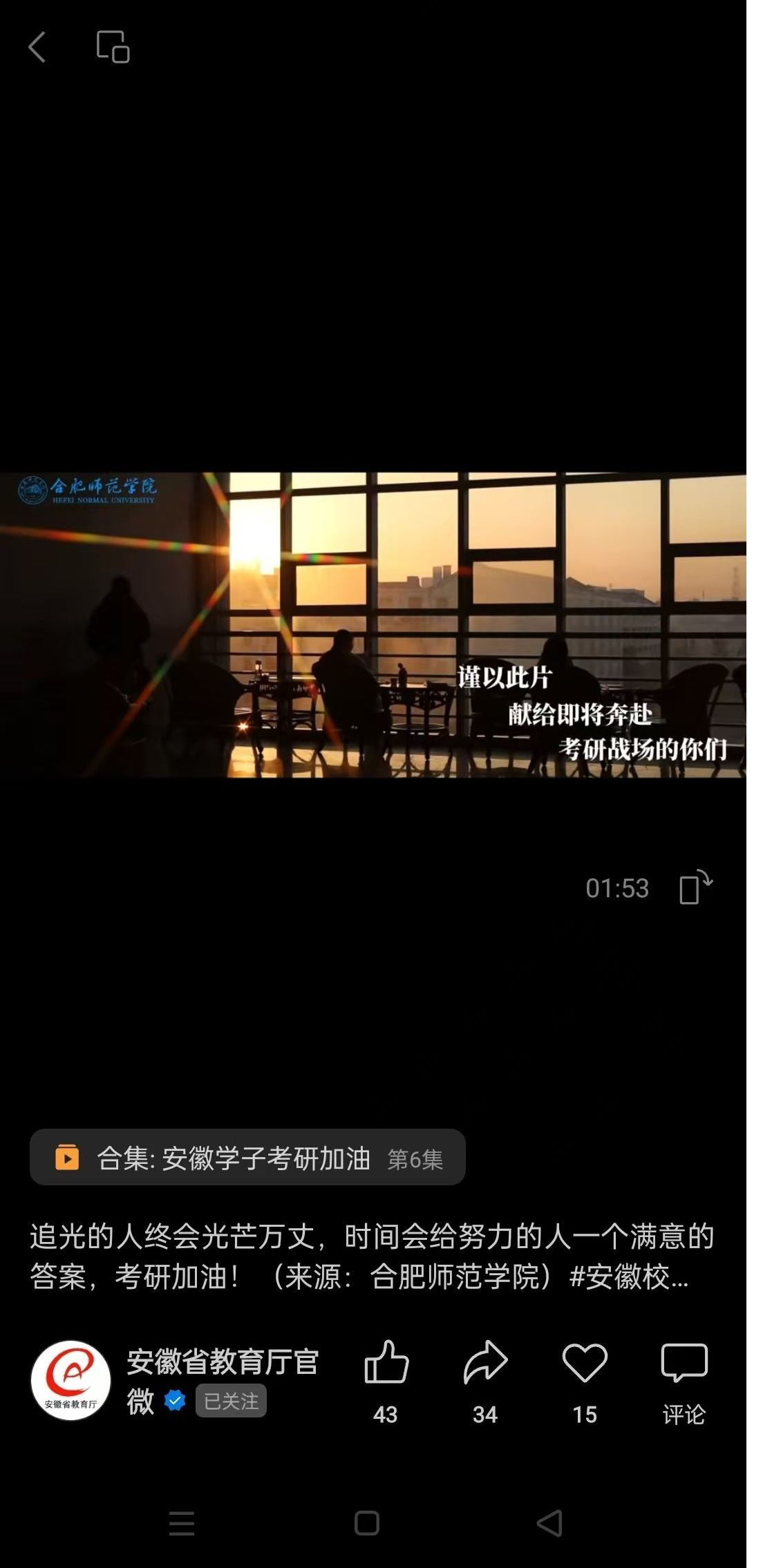Open 安徽省教育厅官微 profile avatar
The height and width of the screenshot is (1568, 763).
70,1380
